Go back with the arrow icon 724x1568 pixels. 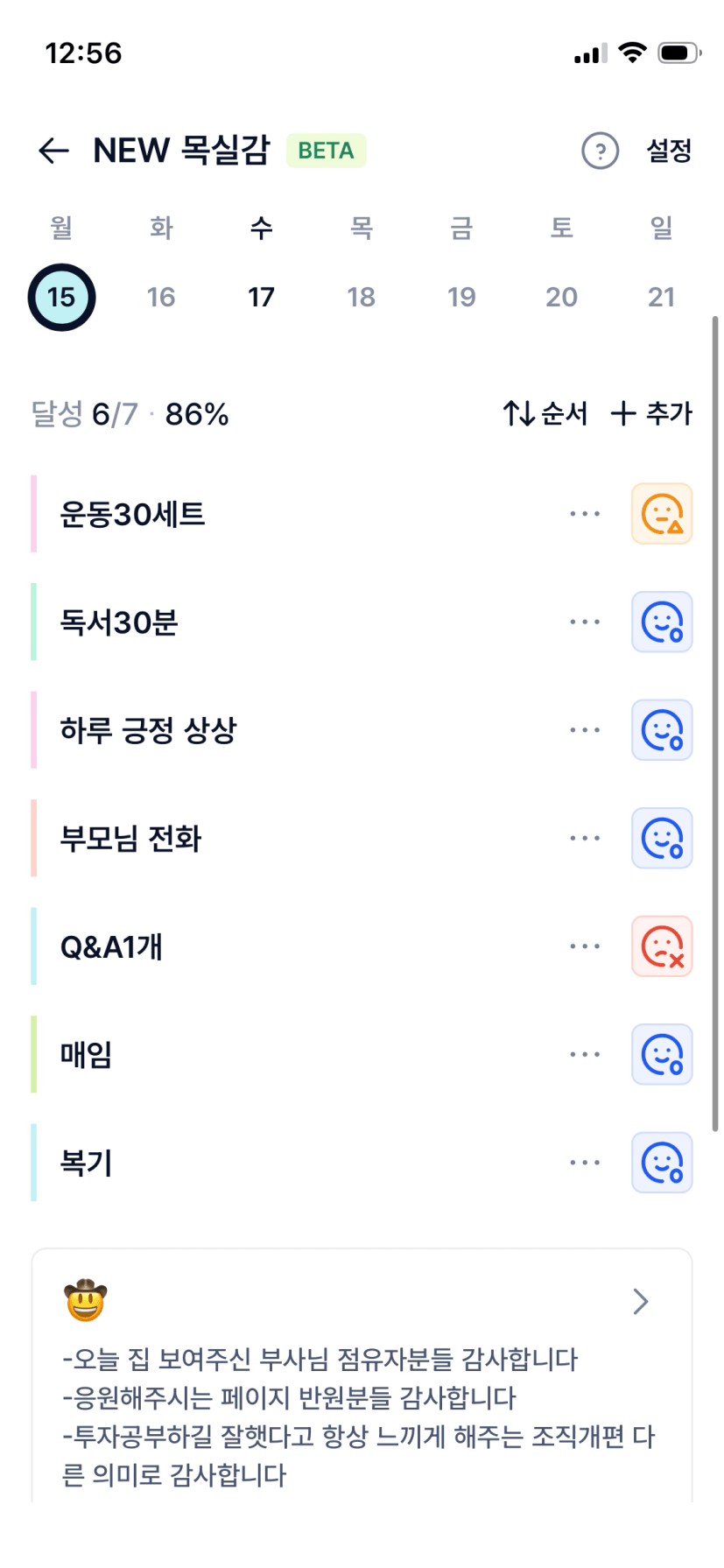(x=53, y=151)
